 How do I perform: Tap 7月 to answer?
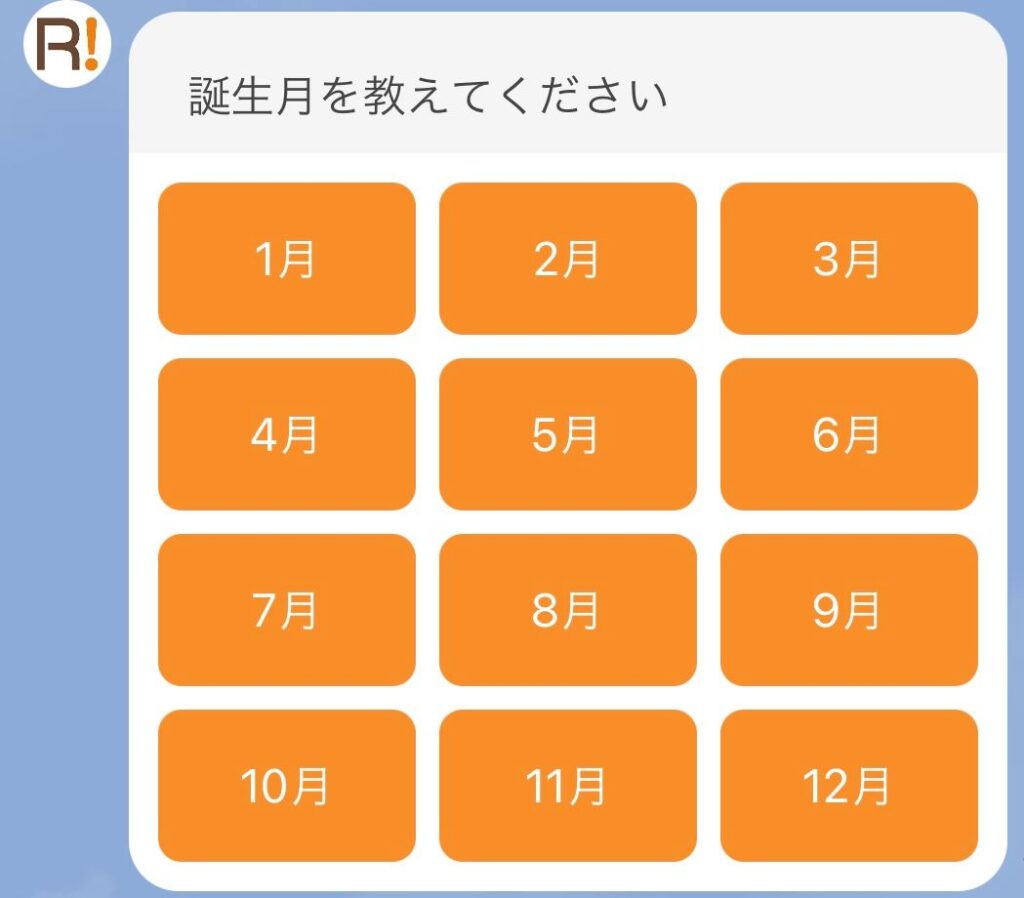pos(286,610)
